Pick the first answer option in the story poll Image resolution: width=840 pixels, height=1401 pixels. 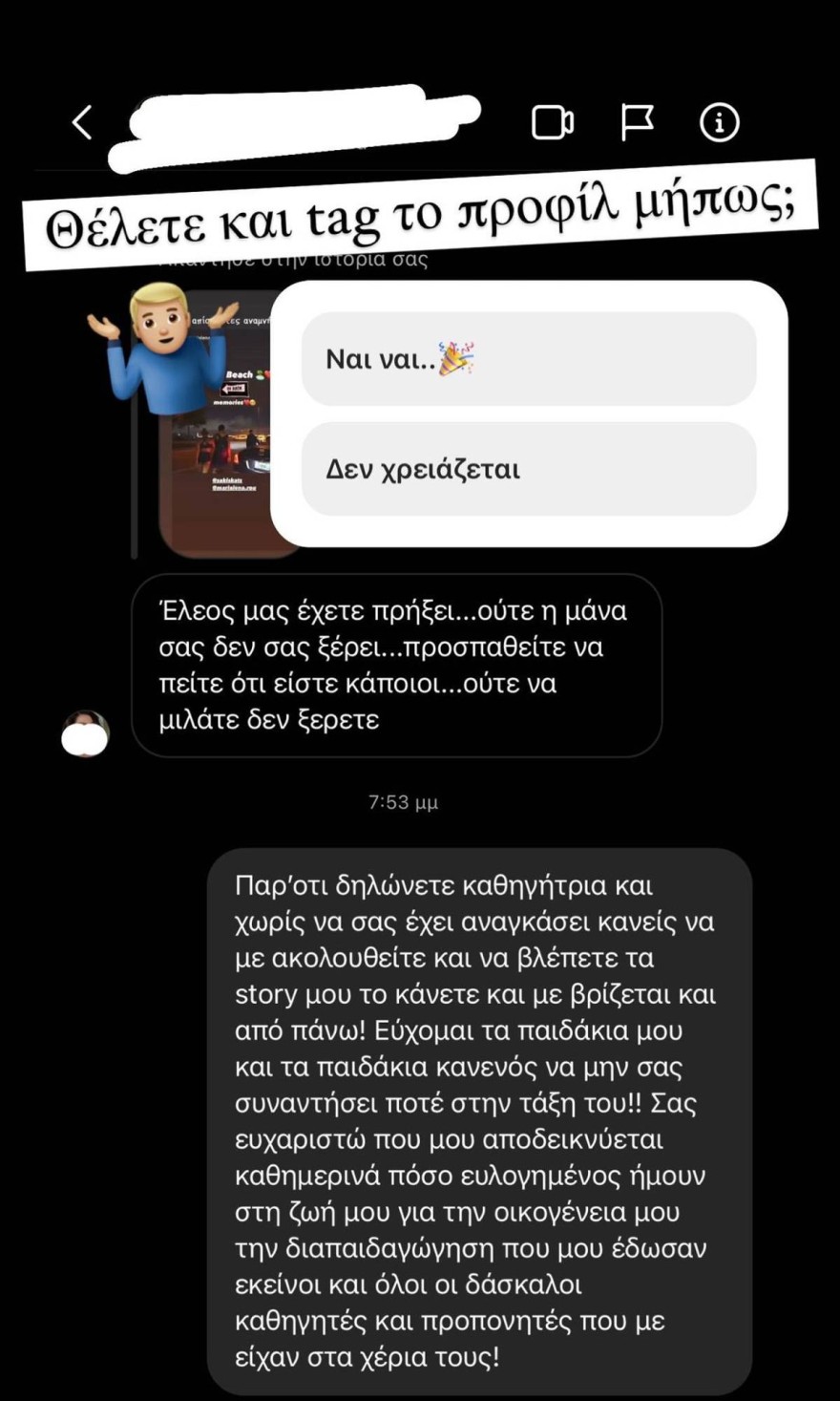pos(528,358)
